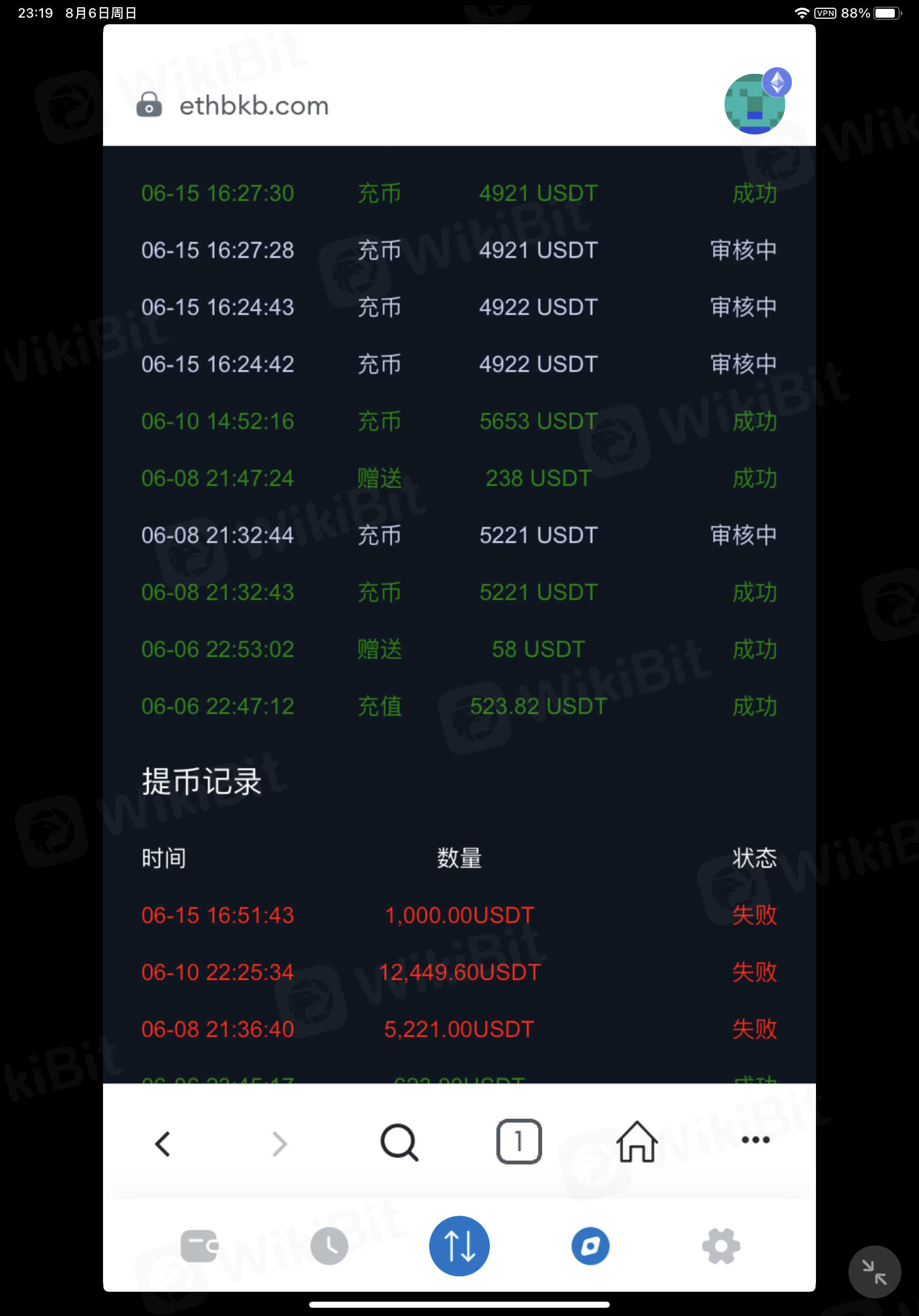This screenshot has width=919, height=1316.
Task: Open the settings gear tab
Action: tap(721, 1245)
